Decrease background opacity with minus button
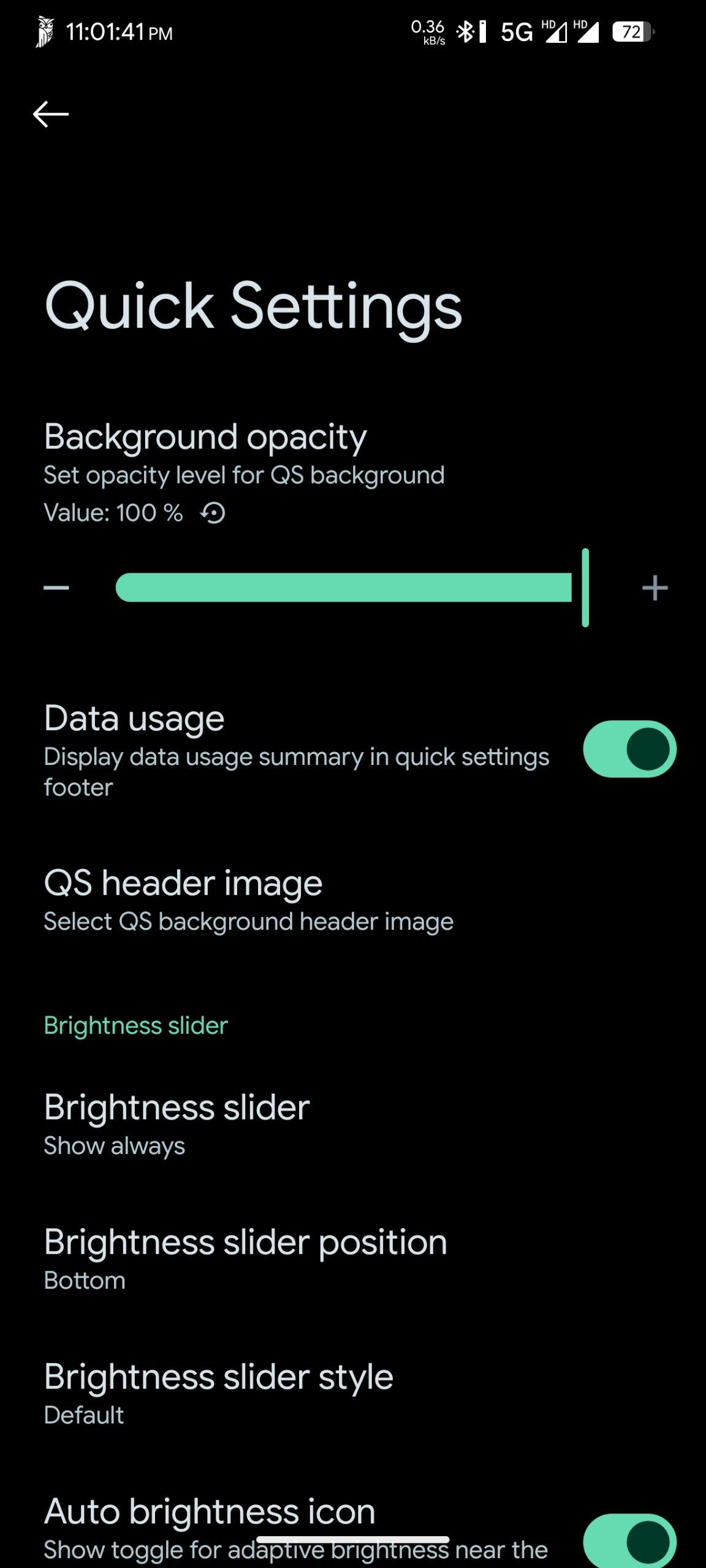Image resolution: width=706 pixels, height=1568 pixels. point(56,588)
